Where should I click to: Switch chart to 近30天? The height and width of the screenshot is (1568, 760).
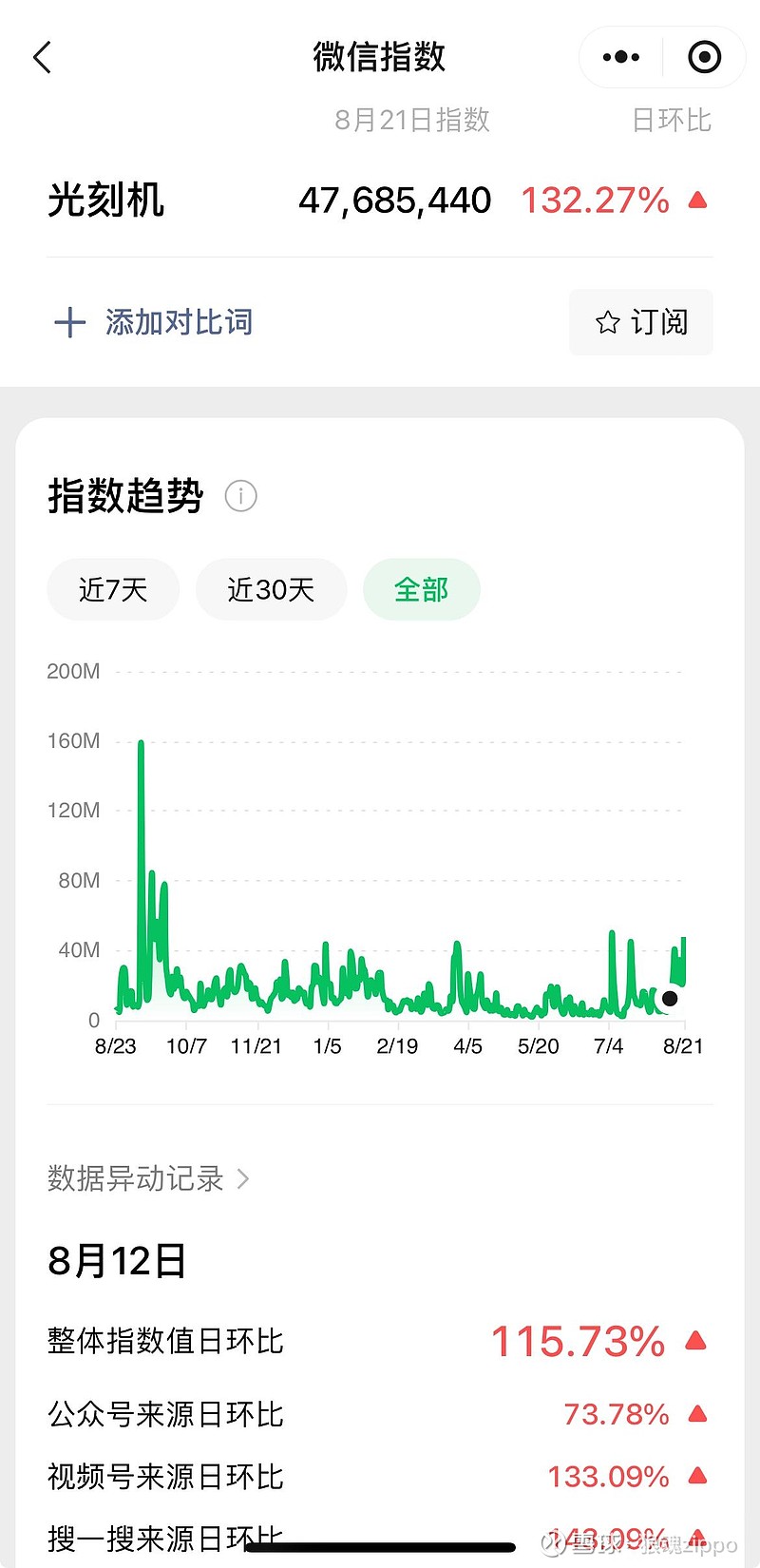click(271, 589)
